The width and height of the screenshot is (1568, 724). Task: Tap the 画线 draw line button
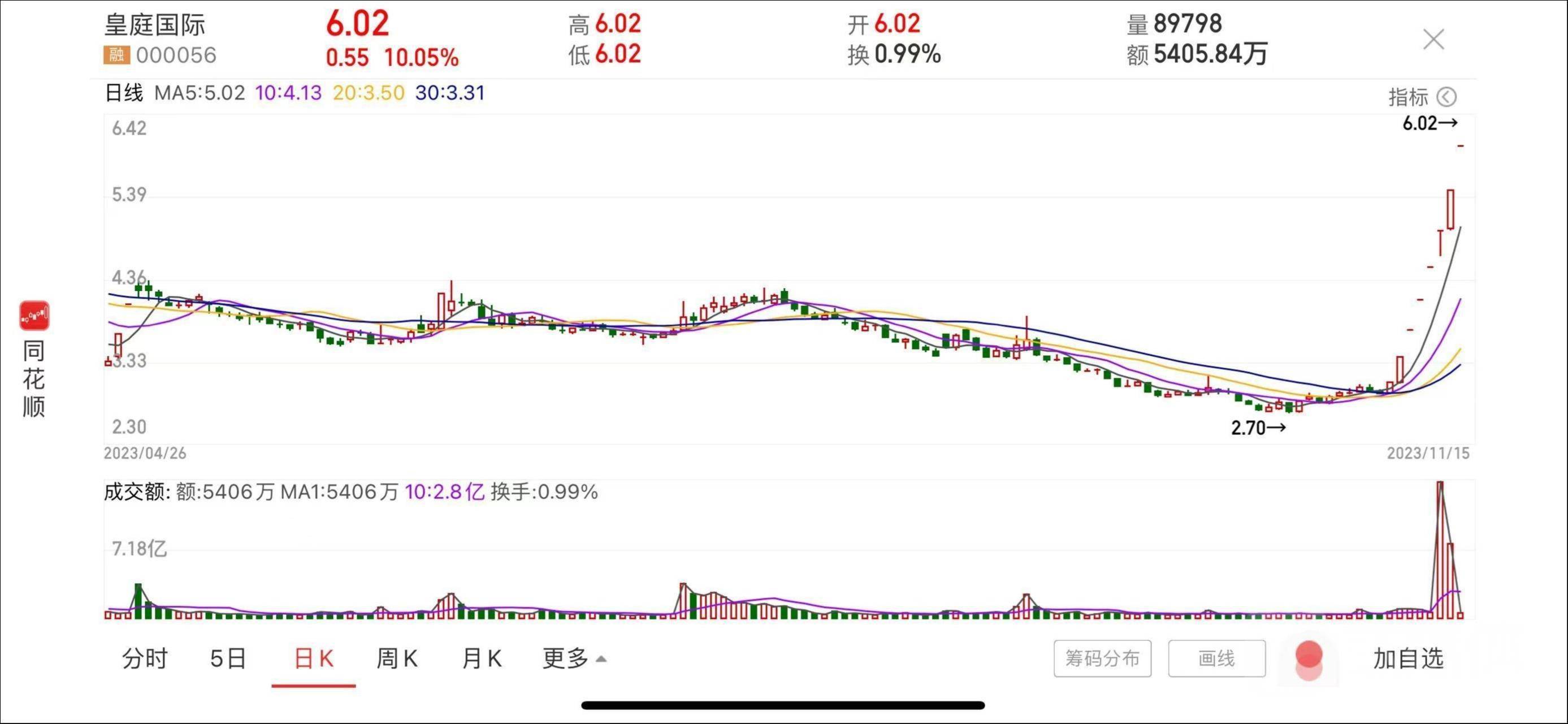1216,658
